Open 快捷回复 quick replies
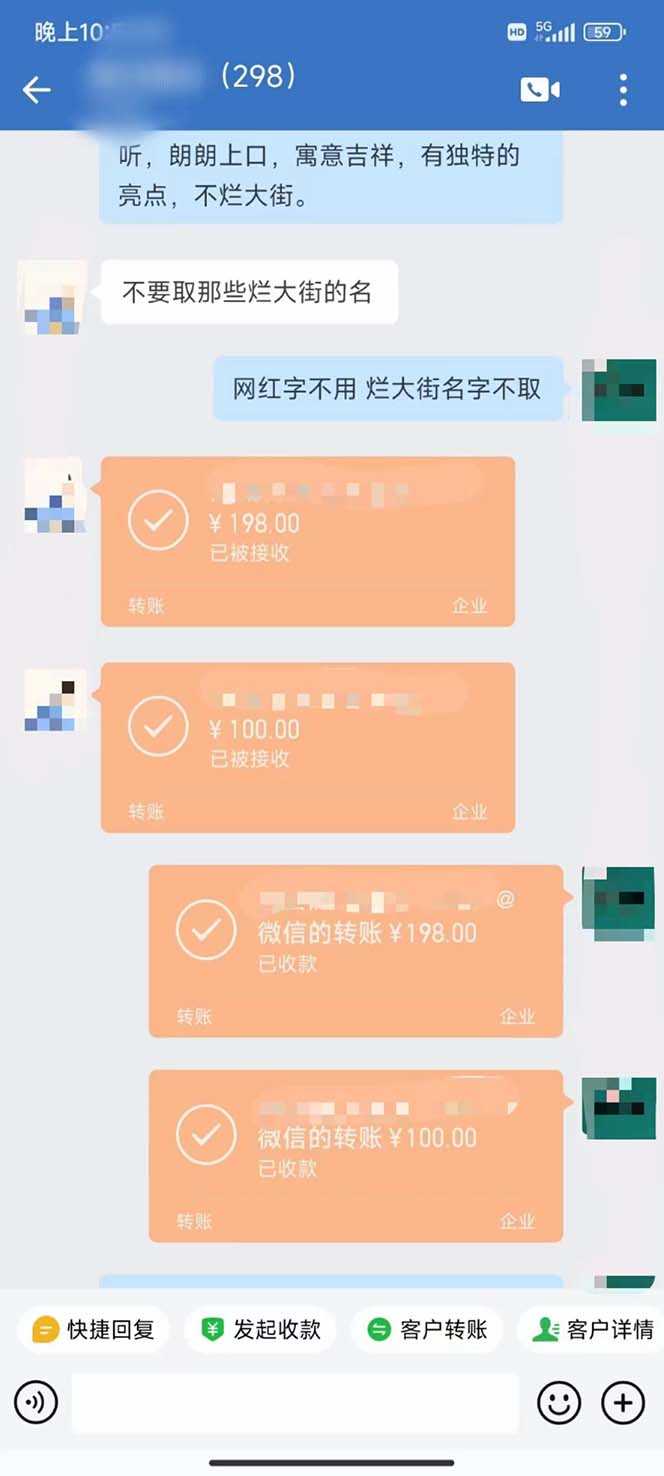This screenshot has height=1476, width=664. click(x=94, y=1329)
